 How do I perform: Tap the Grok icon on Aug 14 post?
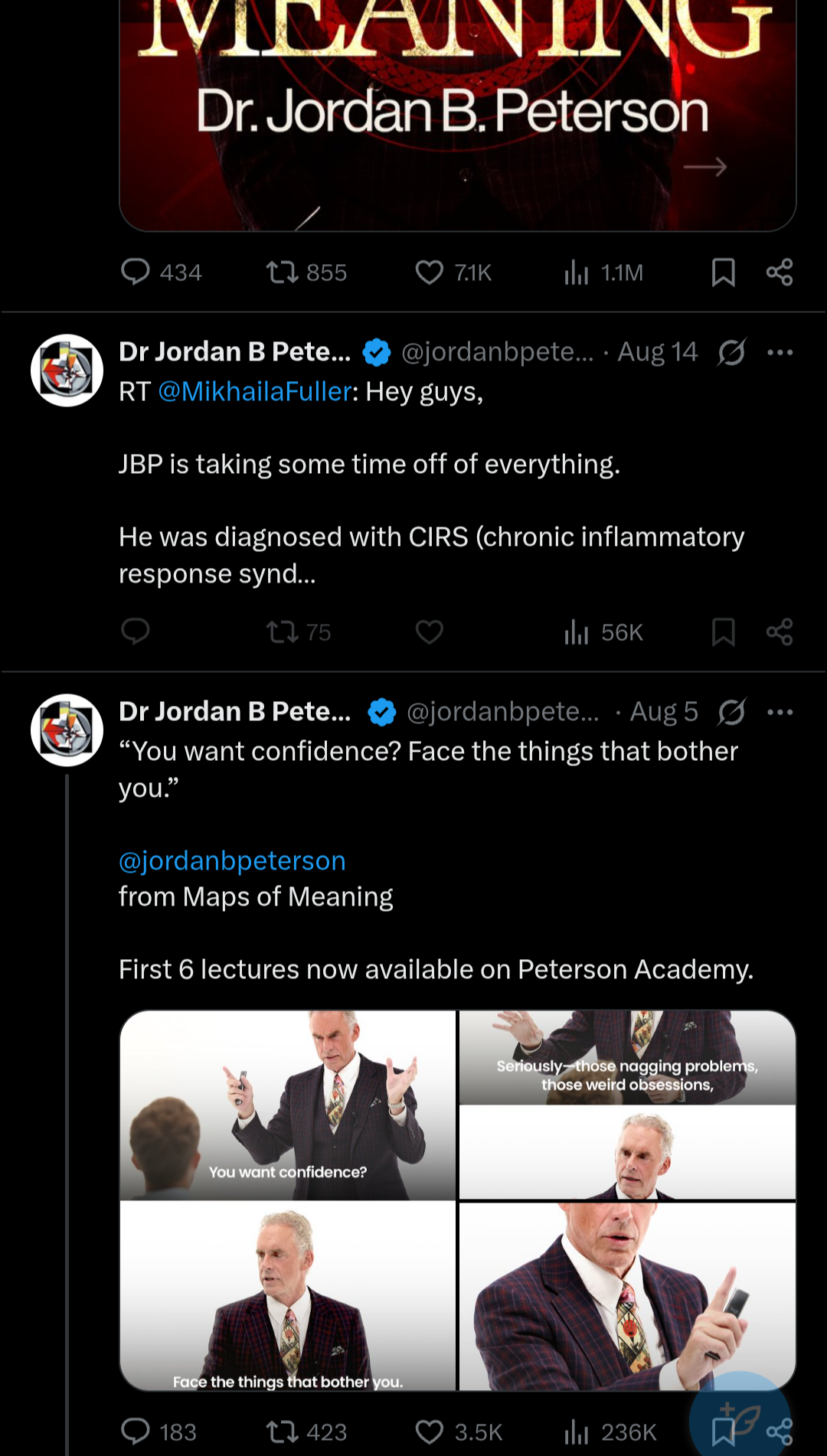[731, 352]
